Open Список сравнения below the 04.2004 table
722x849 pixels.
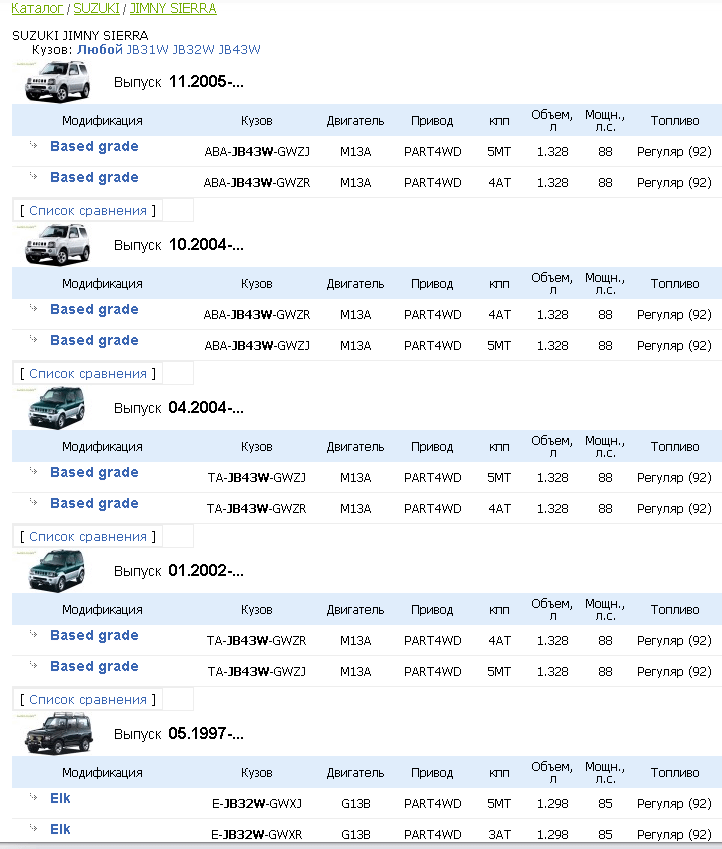coord(88,537)
